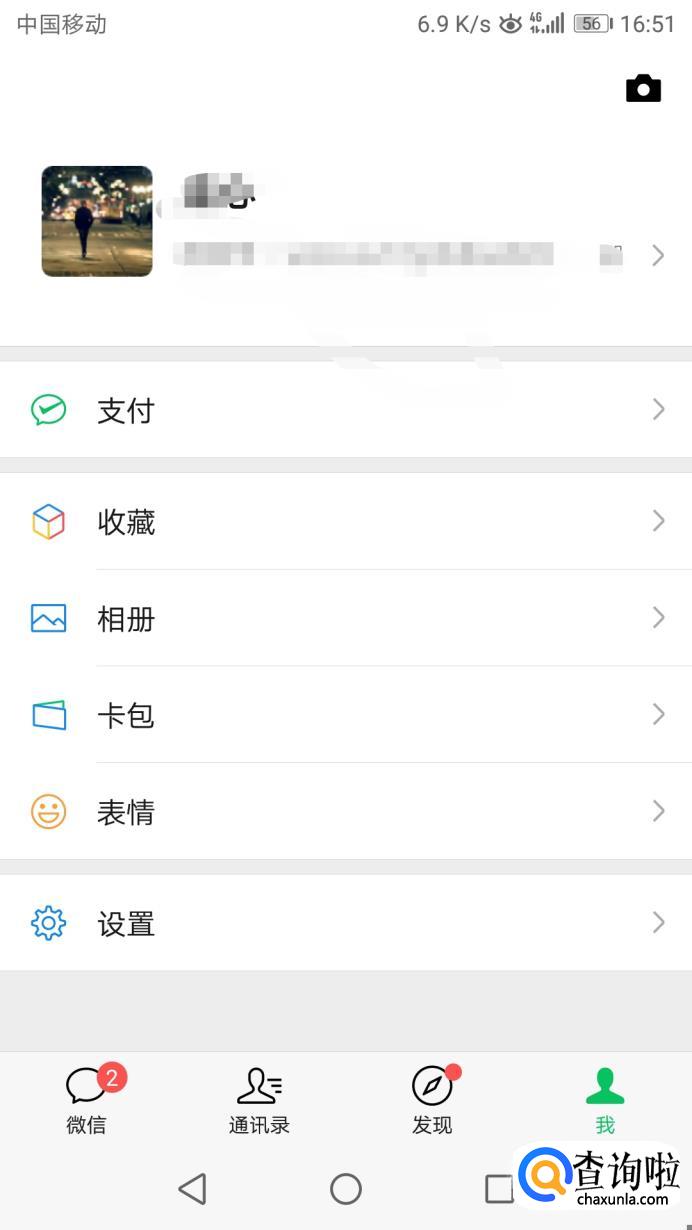
Task: Switch to the 微信 chats tab
Action: point(87,1100)
